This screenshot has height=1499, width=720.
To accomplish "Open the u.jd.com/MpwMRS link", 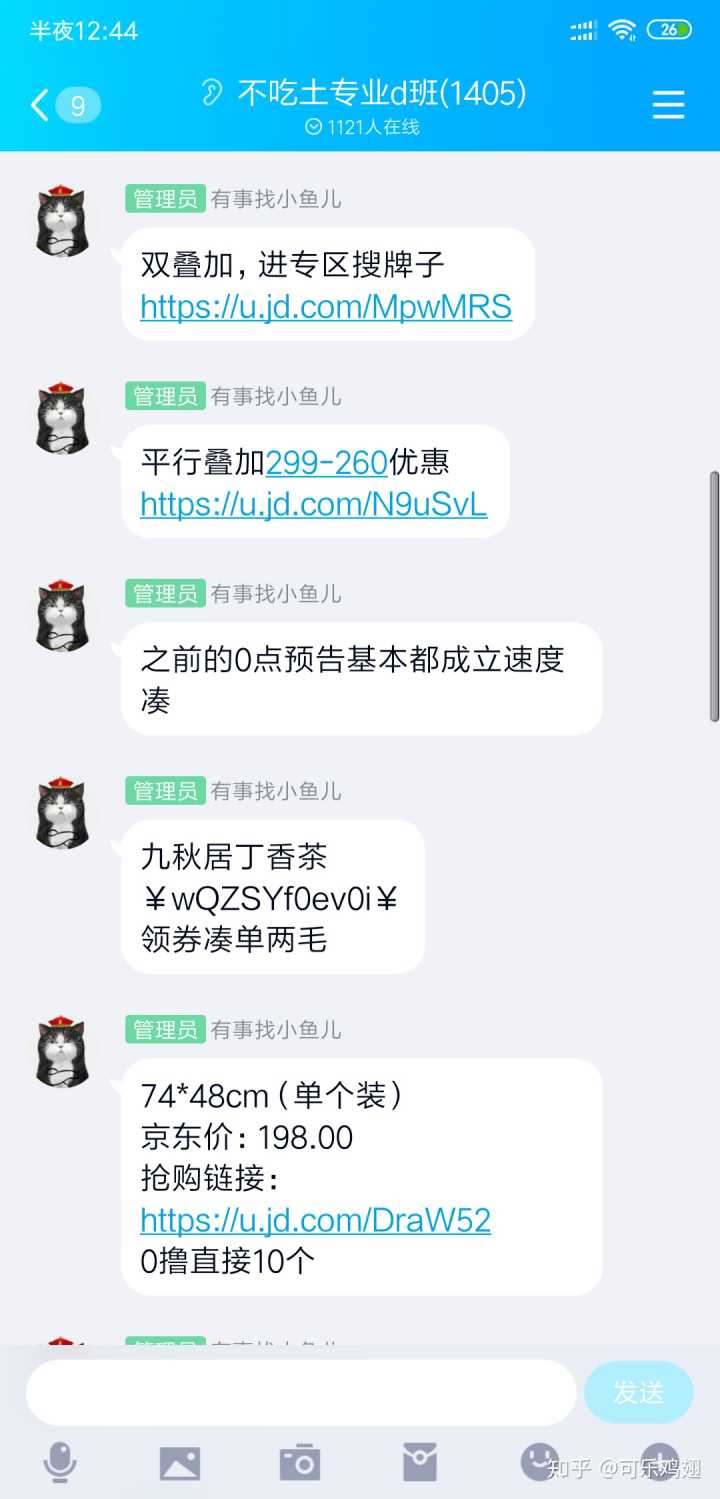I will point(326,306).
